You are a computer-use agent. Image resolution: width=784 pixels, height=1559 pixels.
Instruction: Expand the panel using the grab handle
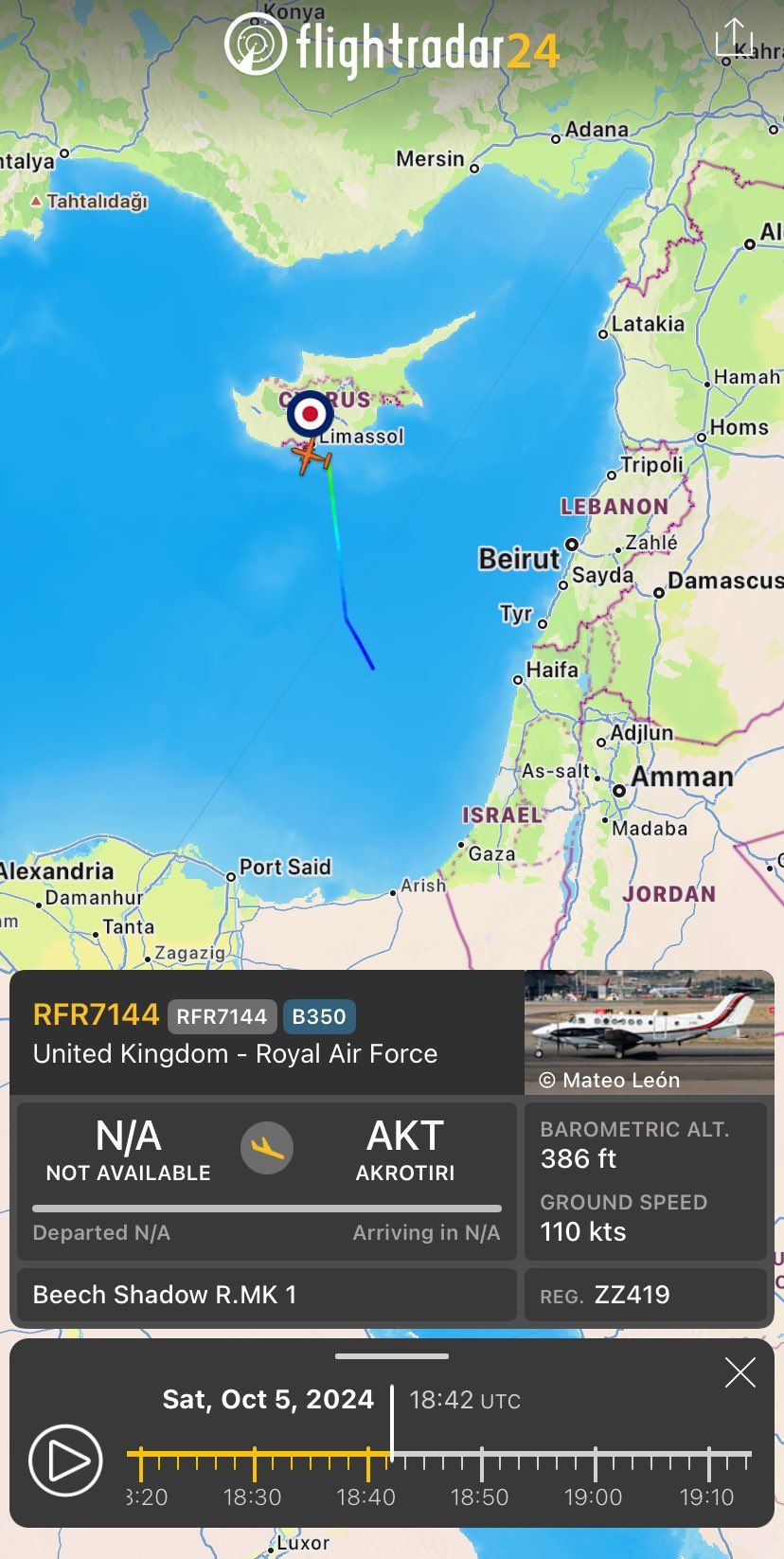tap(392, 1356)
